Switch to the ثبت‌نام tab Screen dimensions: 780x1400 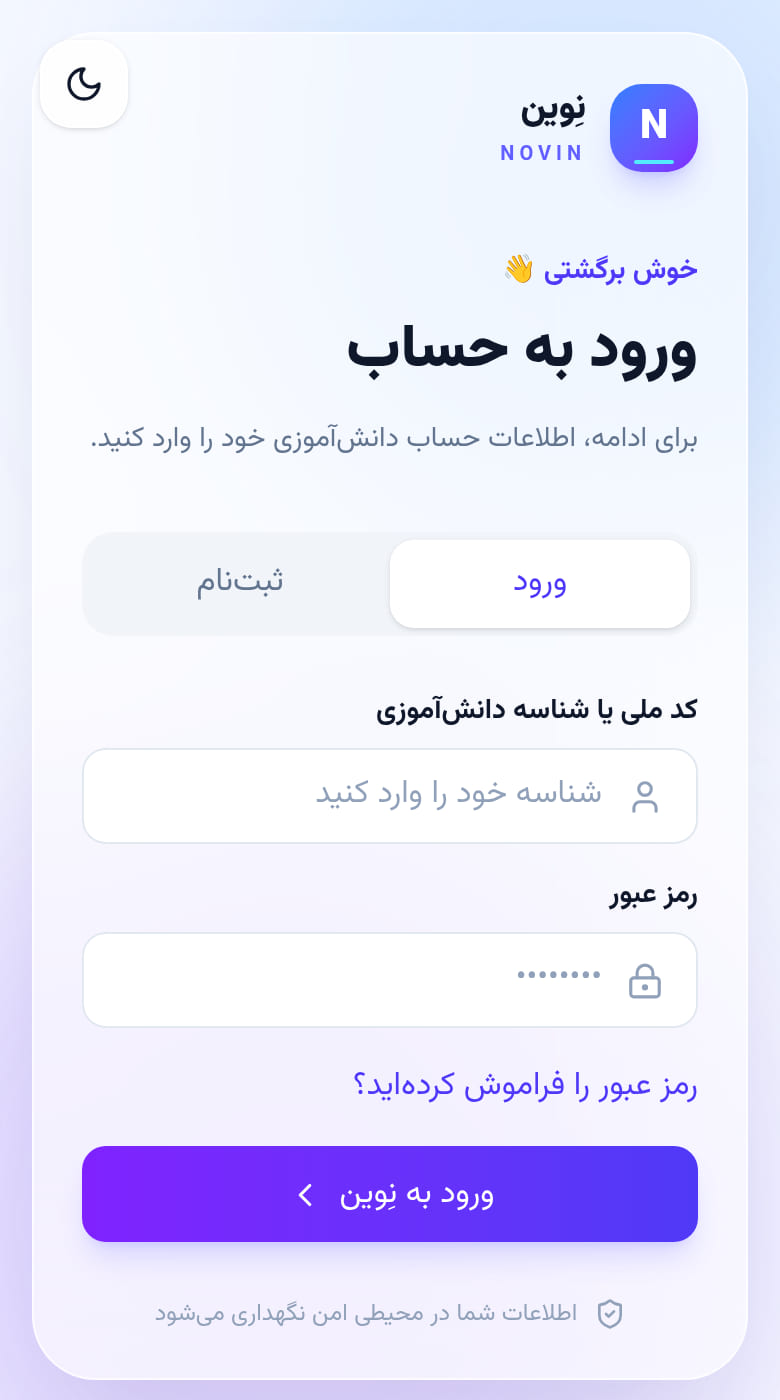[x=240, y=584]
